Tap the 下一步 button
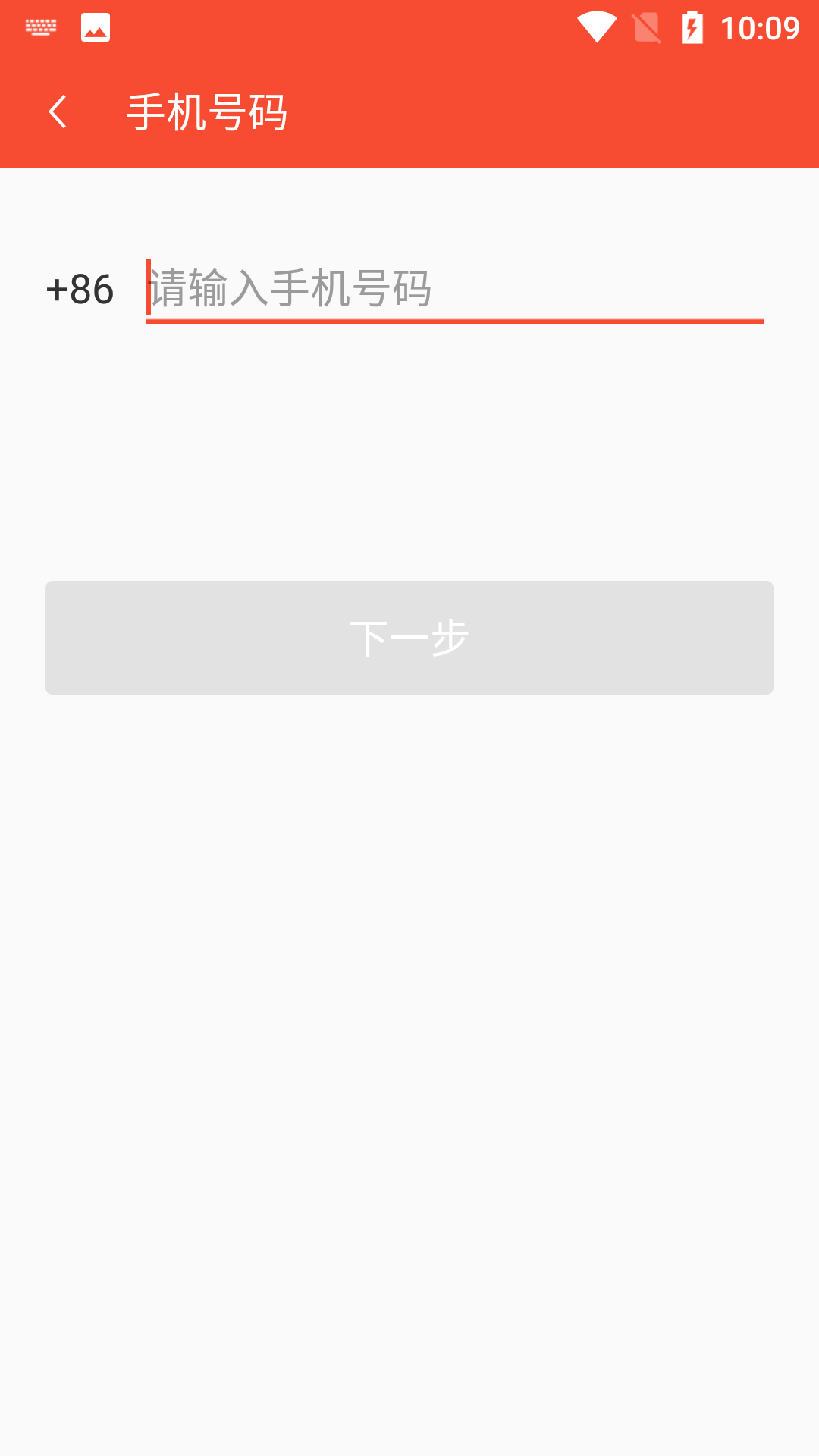 [409, 638]
